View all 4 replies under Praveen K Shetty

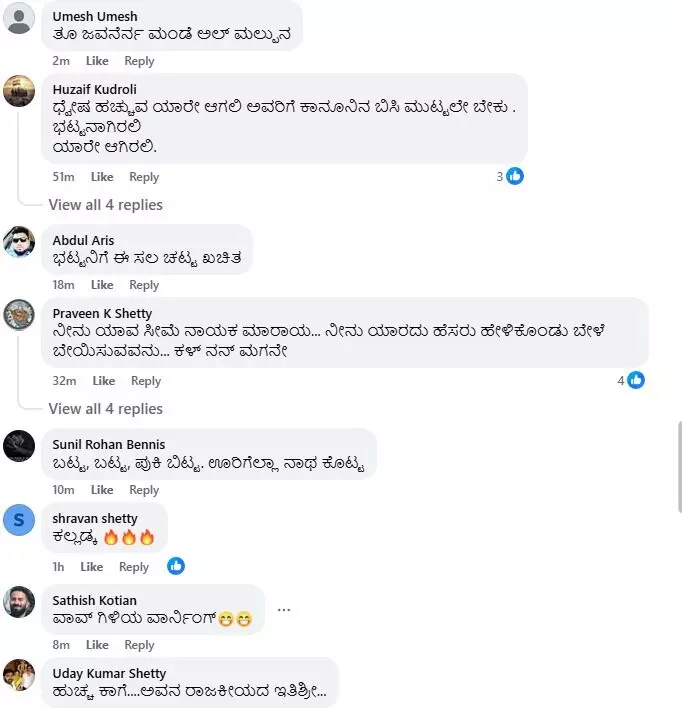(x=105, y=409)
